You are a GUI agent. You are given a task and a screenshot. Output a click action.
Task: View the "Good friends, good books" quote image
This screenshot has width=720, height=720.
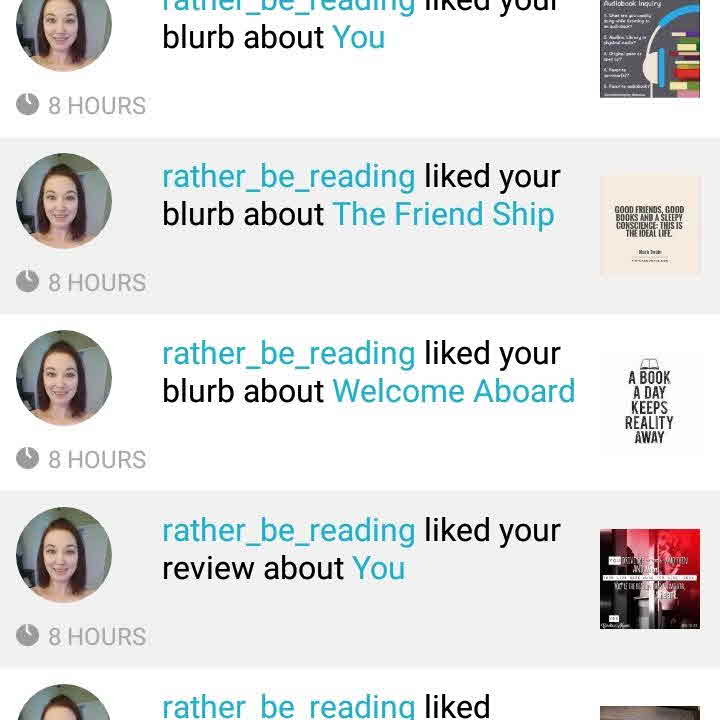pos(649,226)
